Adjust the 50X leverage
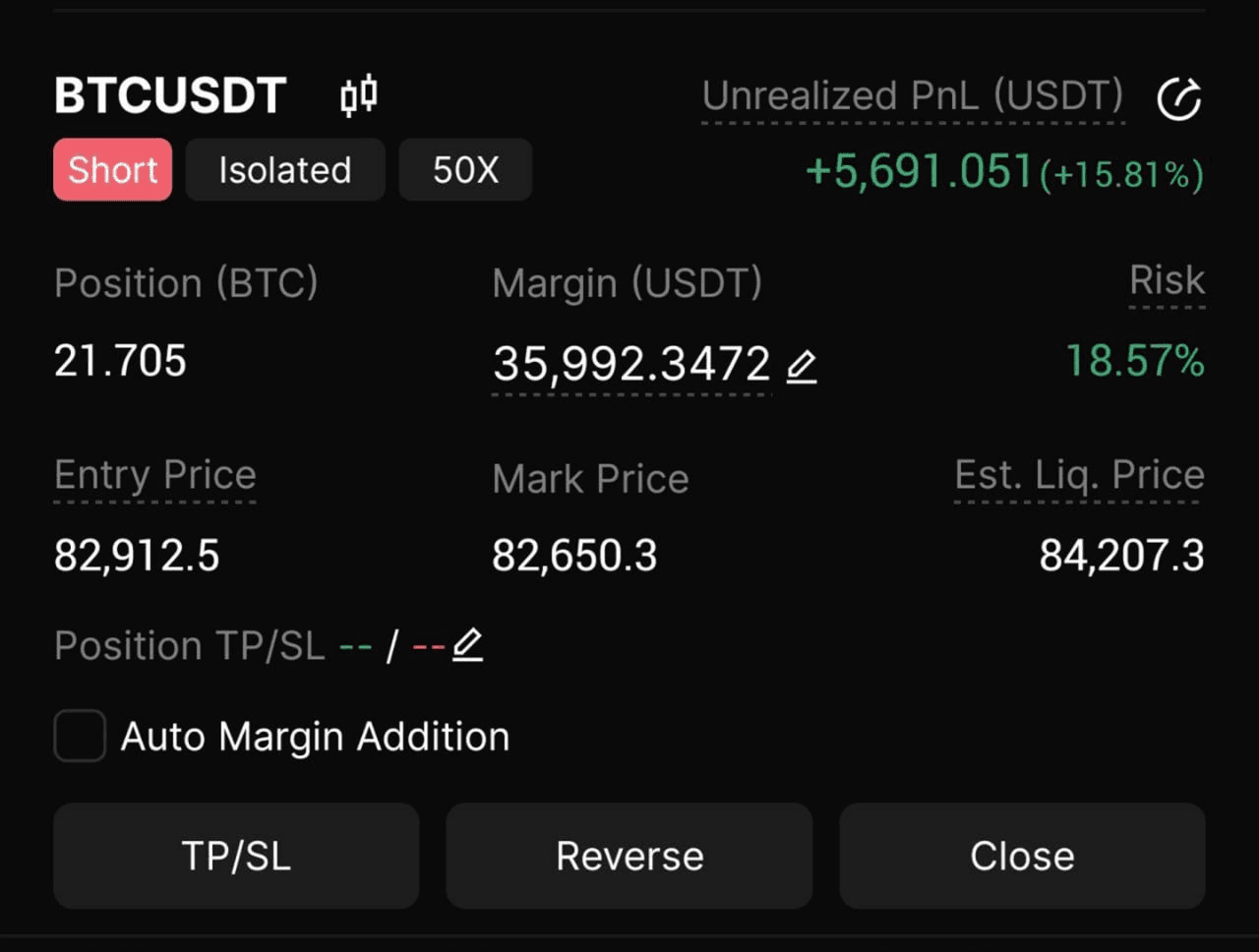The height and width of the screenshot is (952, 1259). pyautogui.click(x=465, y=170)
